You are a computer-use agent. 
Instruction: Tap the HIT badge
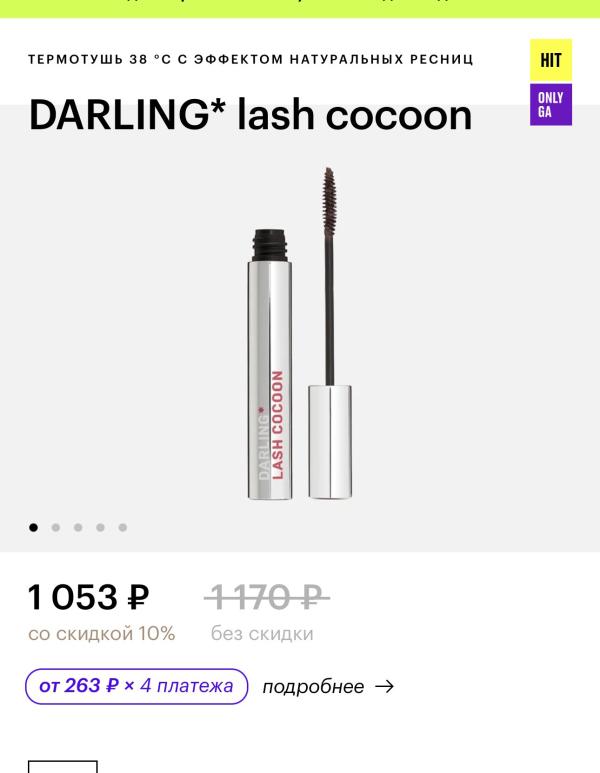(550, 60)
